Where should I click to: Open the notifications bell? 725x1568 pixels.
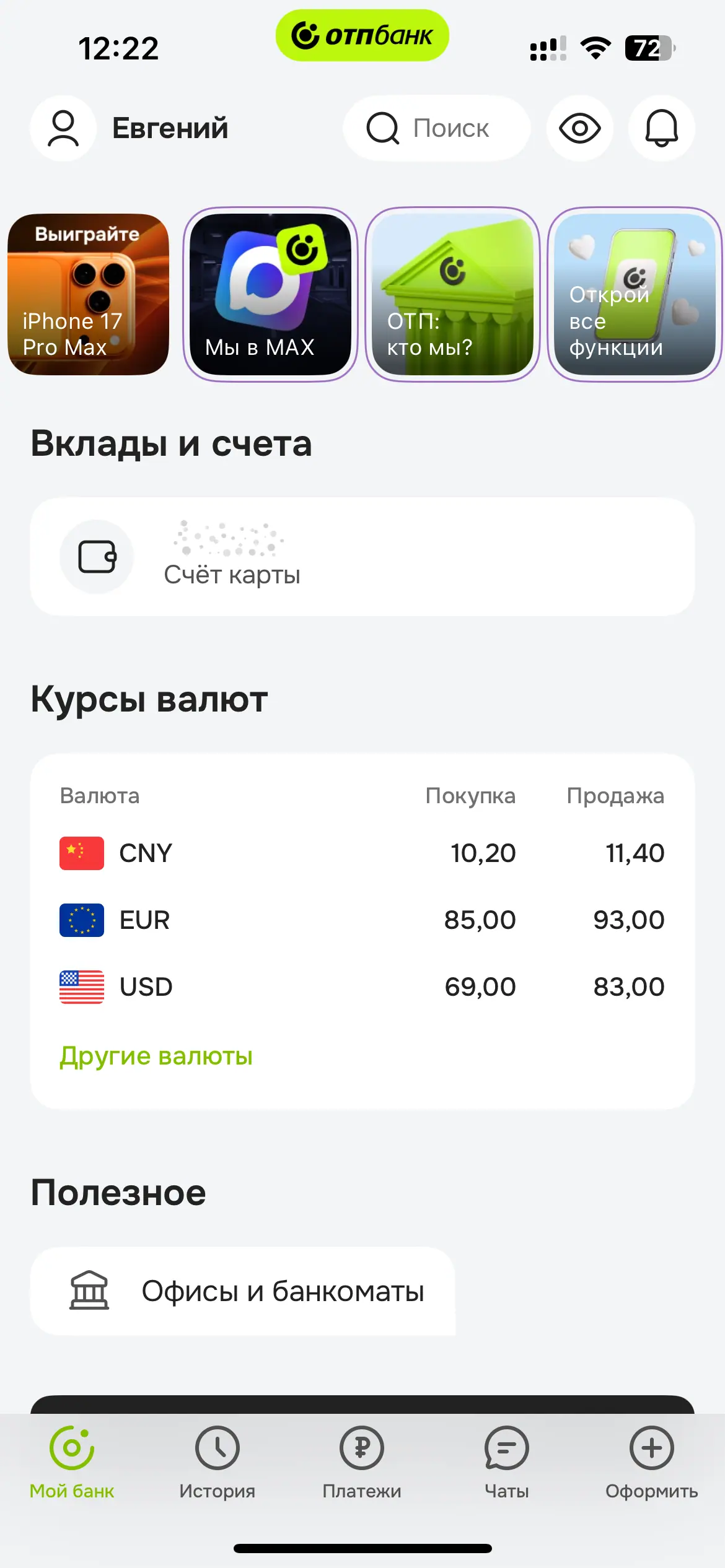point(661,128)
